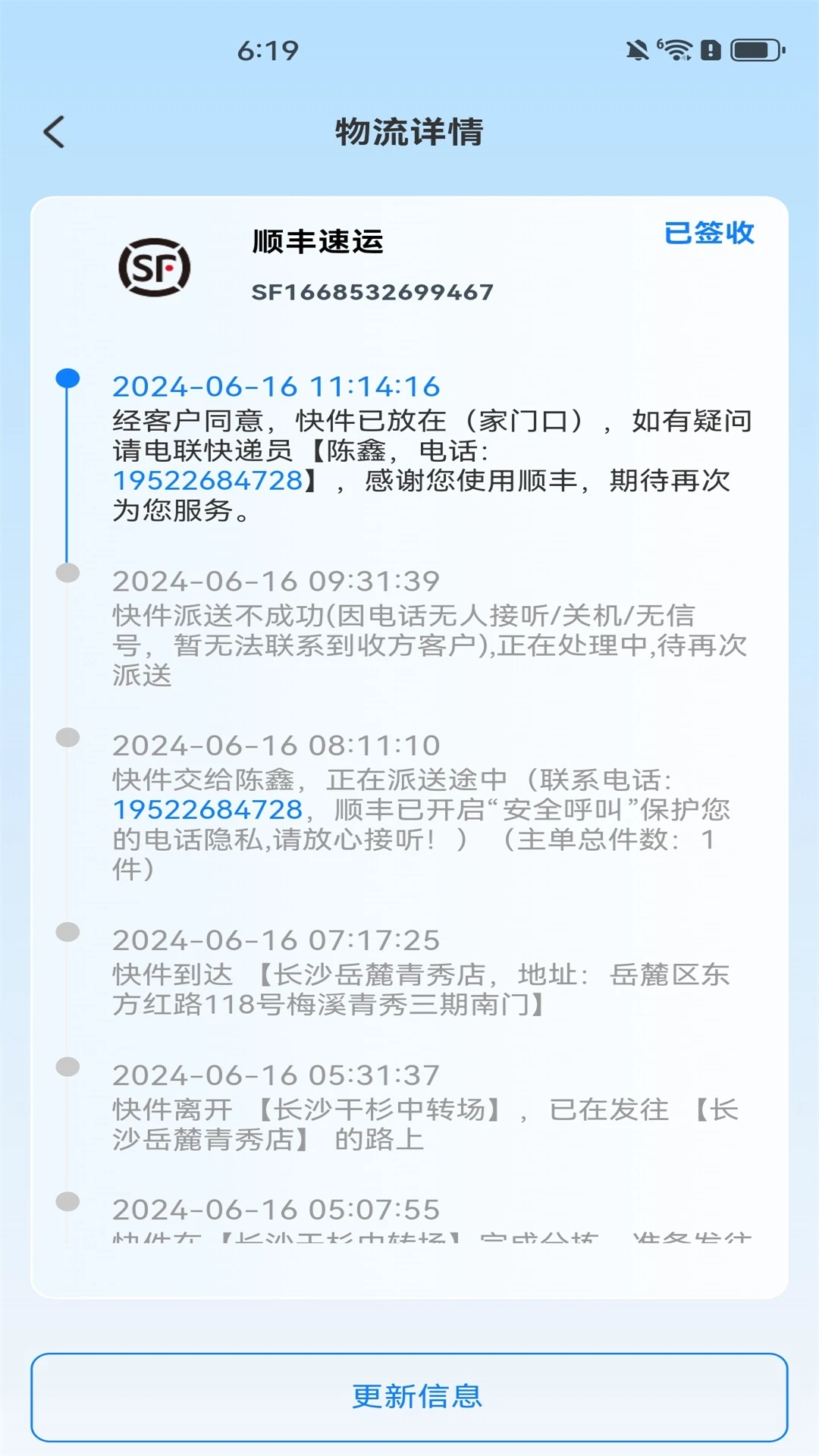Tap the 更新信息 button
Viewport: 819px width, 1456px height.
(x=409, y=1397)
